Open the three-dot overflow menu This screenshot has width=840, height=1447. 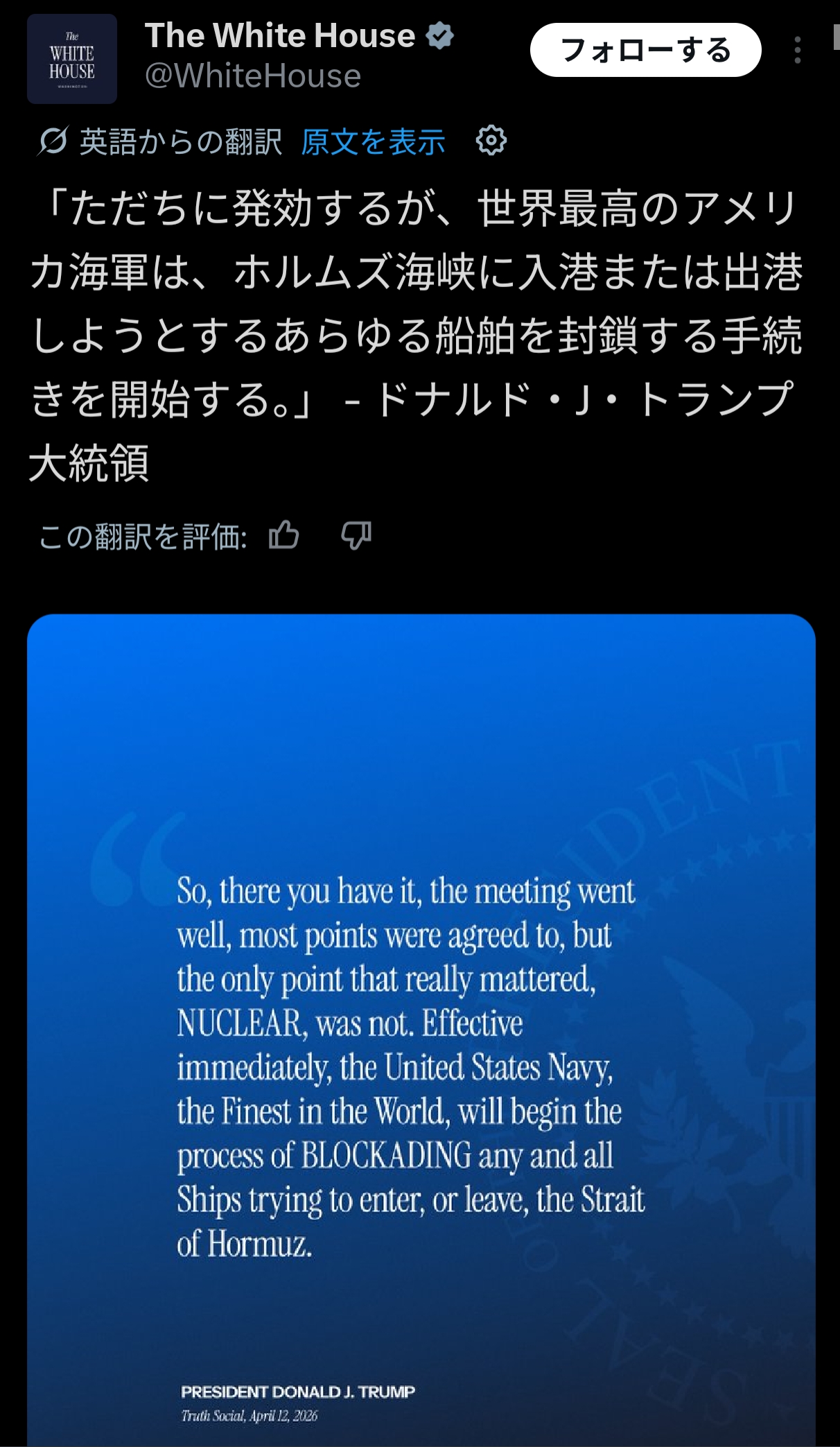[798, 50]
